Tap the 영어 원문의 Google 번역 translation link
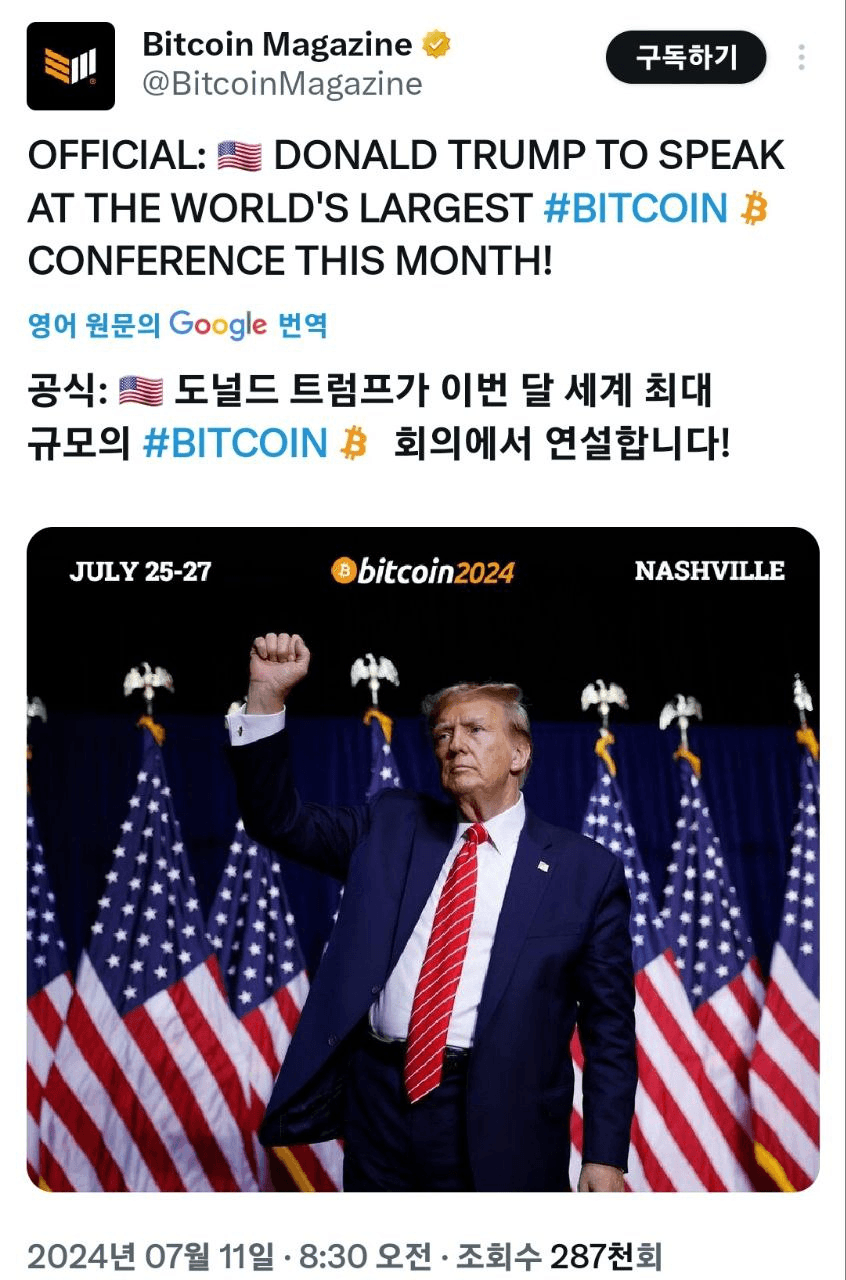 177,325
